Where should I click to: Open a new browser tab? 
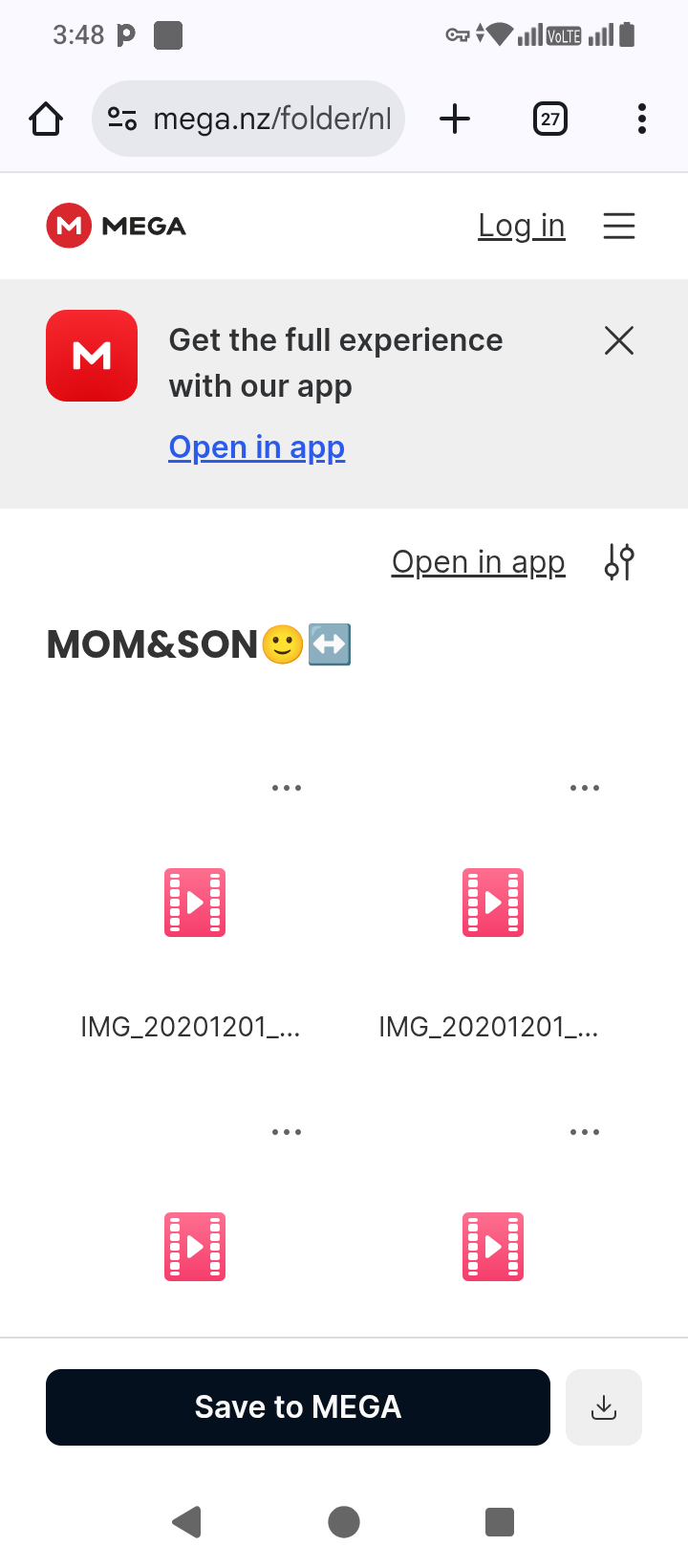(455, 119)
